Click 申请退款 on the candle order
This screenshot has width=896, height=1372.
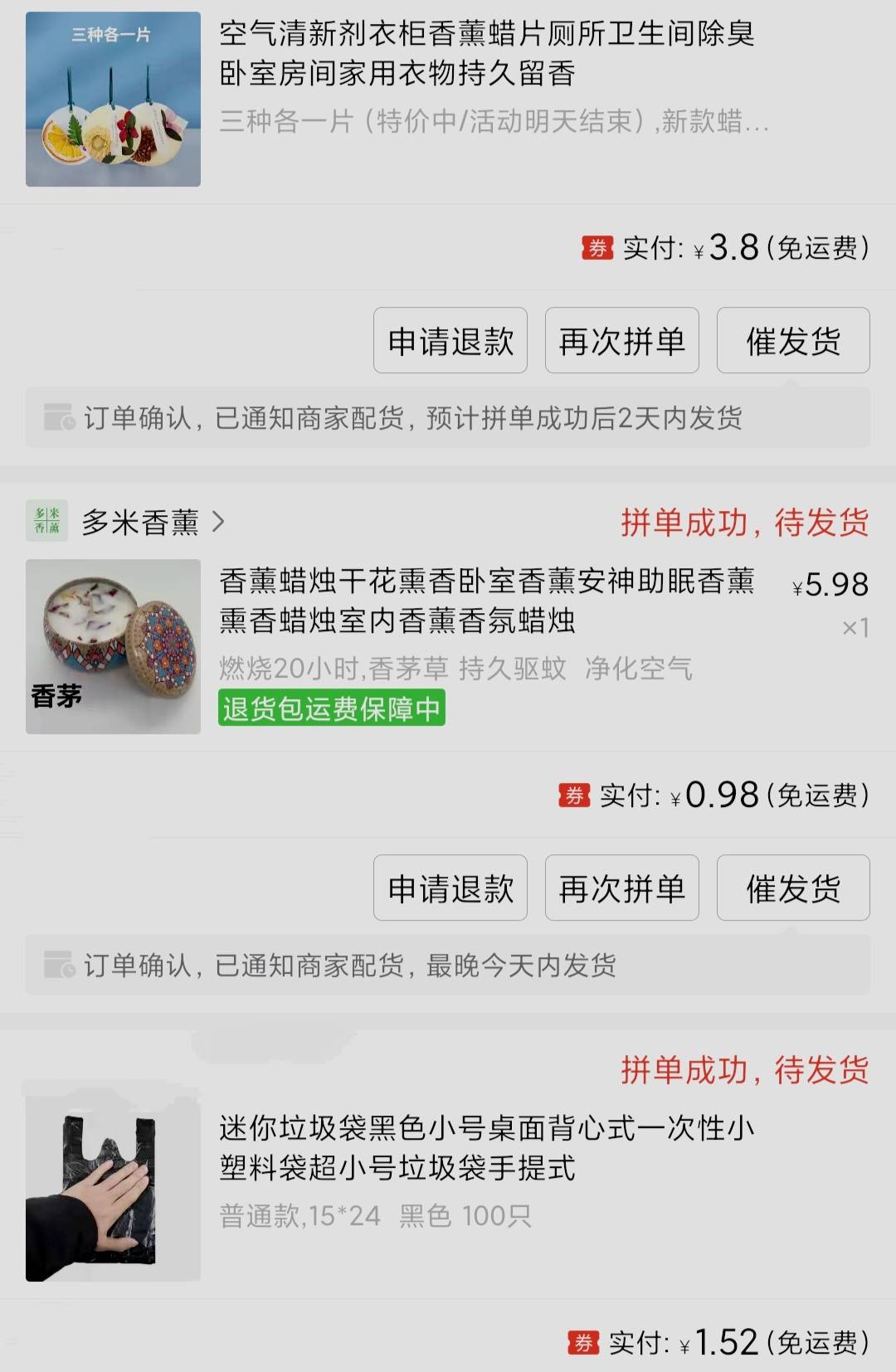point(450,888)
